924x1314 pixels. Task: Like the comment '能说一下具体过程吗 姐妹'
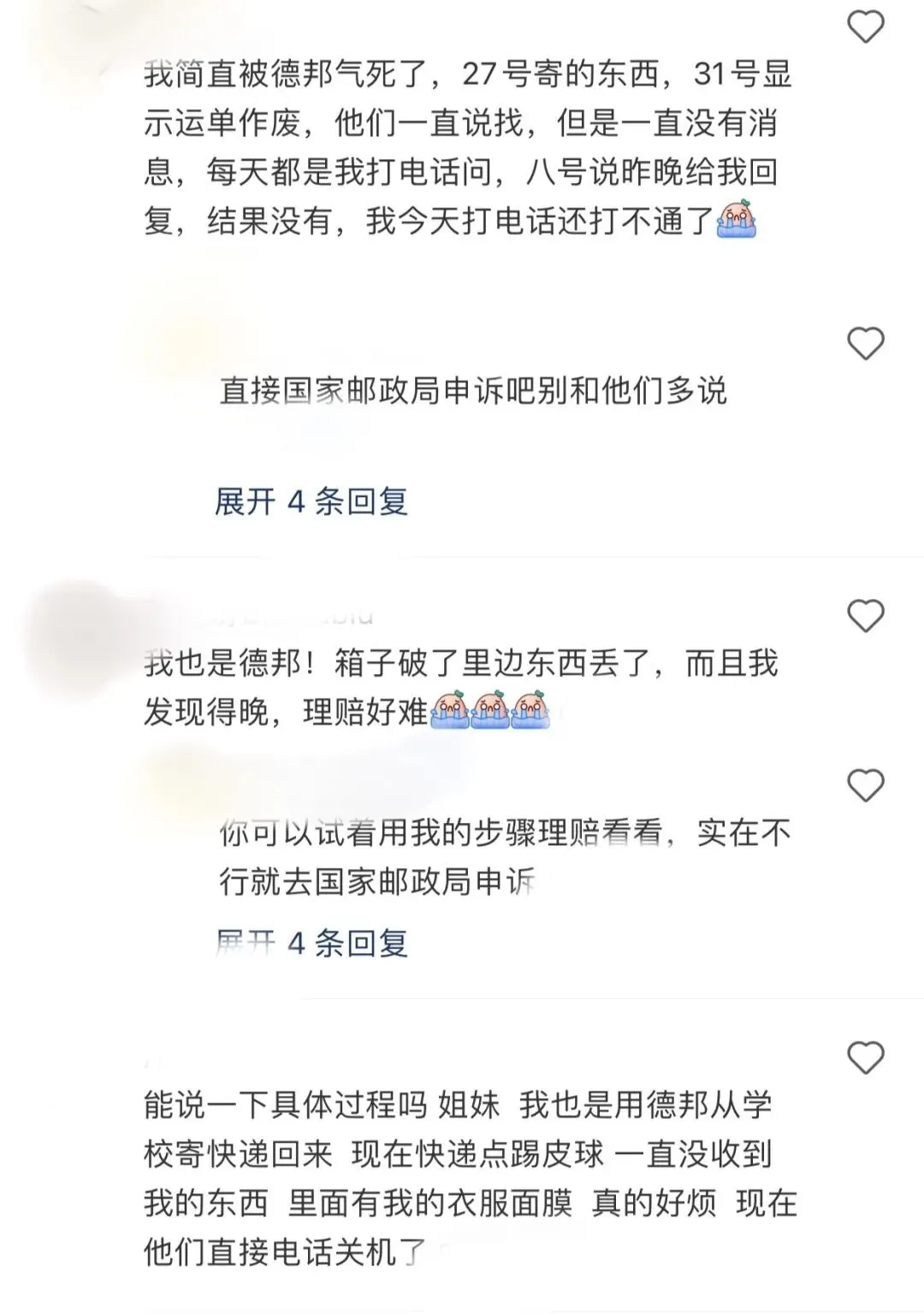pos(865,1059)
